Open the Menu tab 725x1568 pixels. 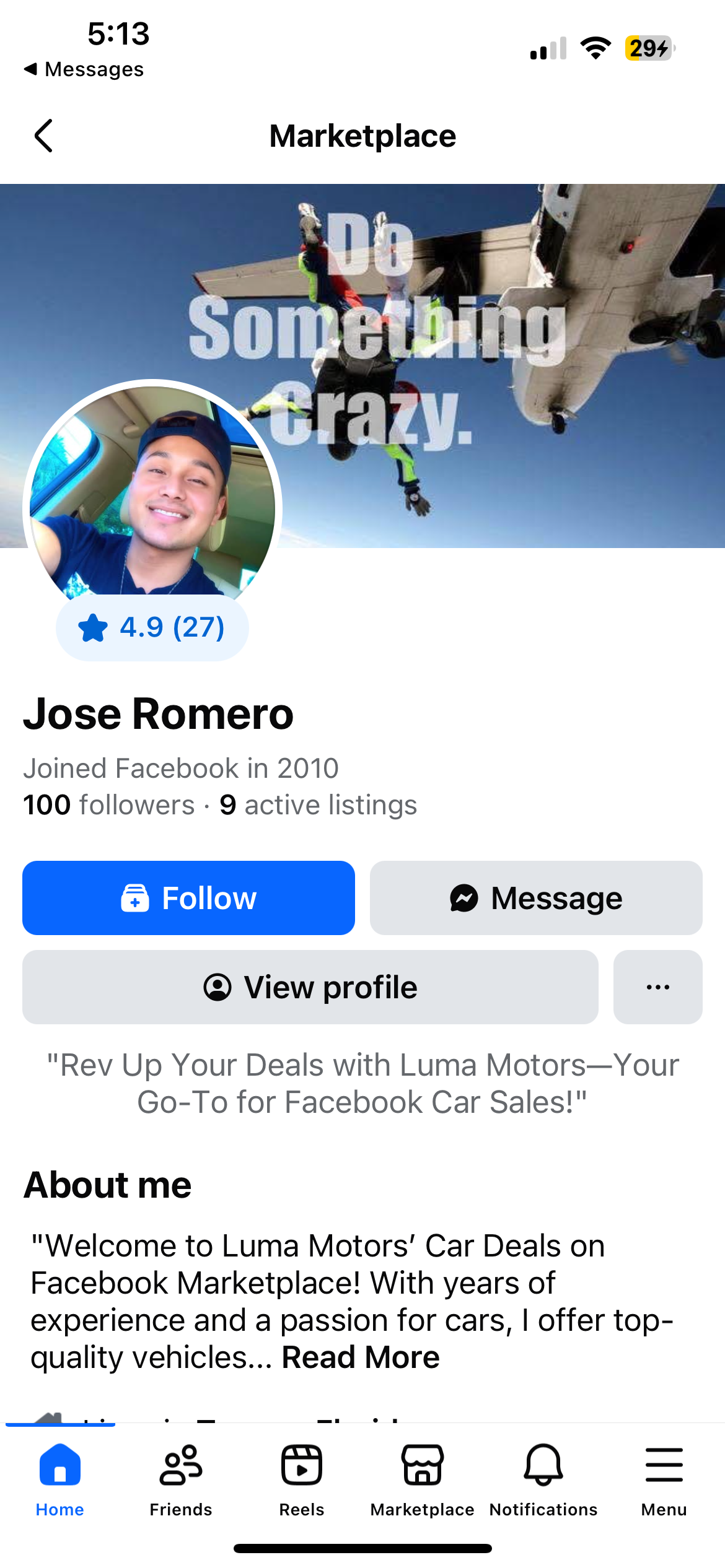pyautogui.click(x=664, y=1477)
